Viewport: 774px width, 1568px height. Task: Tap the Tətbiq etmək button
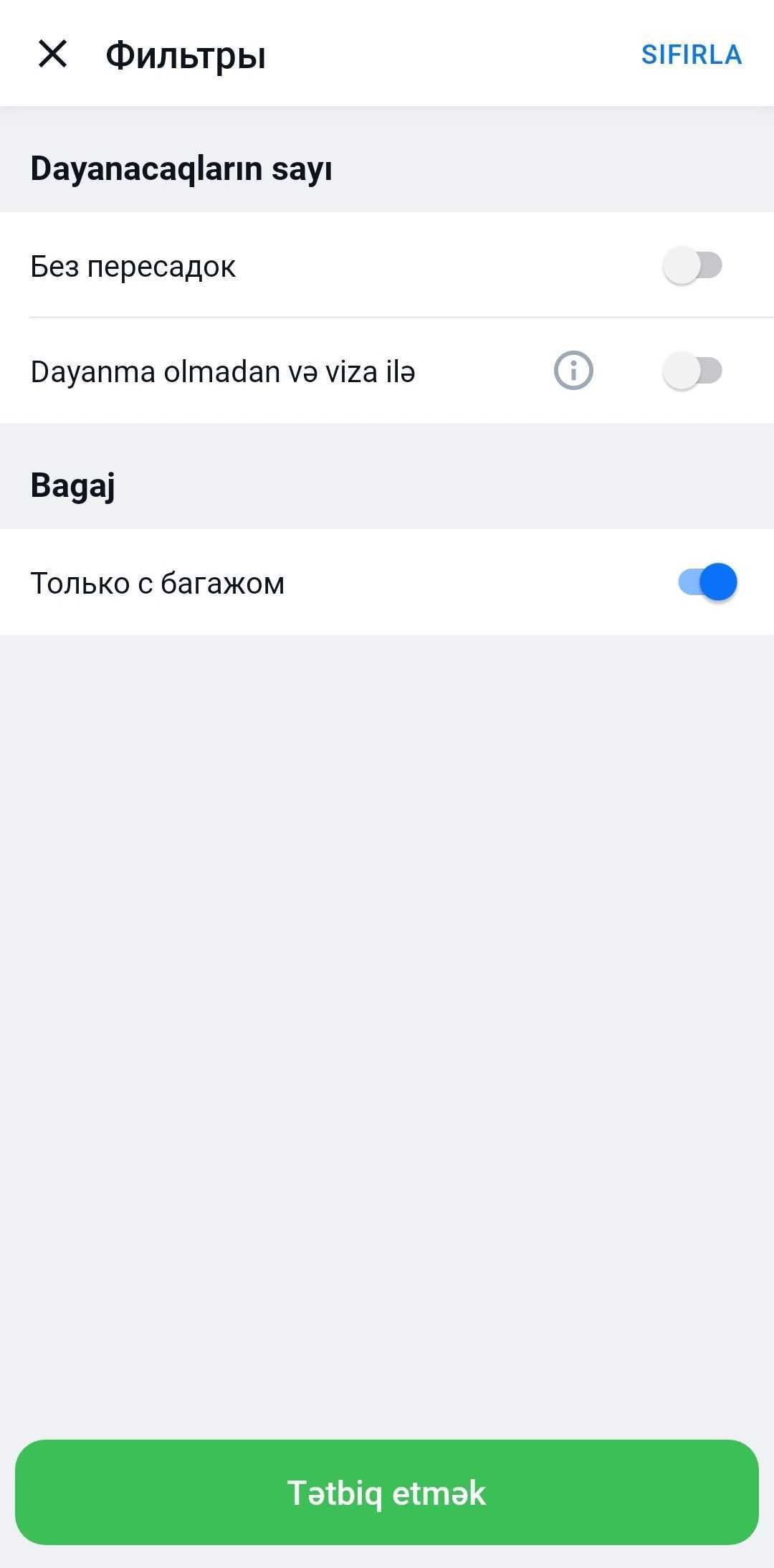pyautogui.click(x=387, y=1492)
